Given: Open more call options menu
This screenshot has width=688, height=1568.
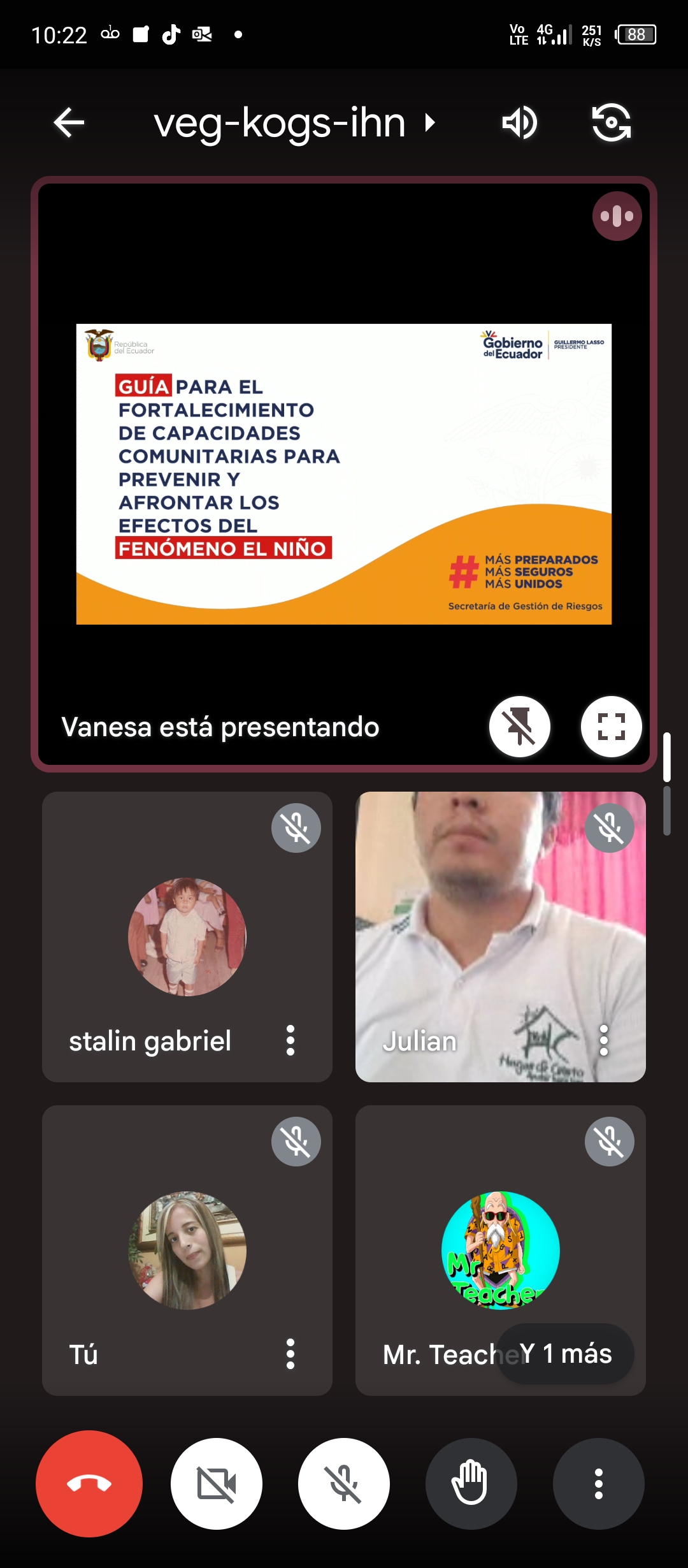Looking at the screenshot, I should coord(598,1484).
